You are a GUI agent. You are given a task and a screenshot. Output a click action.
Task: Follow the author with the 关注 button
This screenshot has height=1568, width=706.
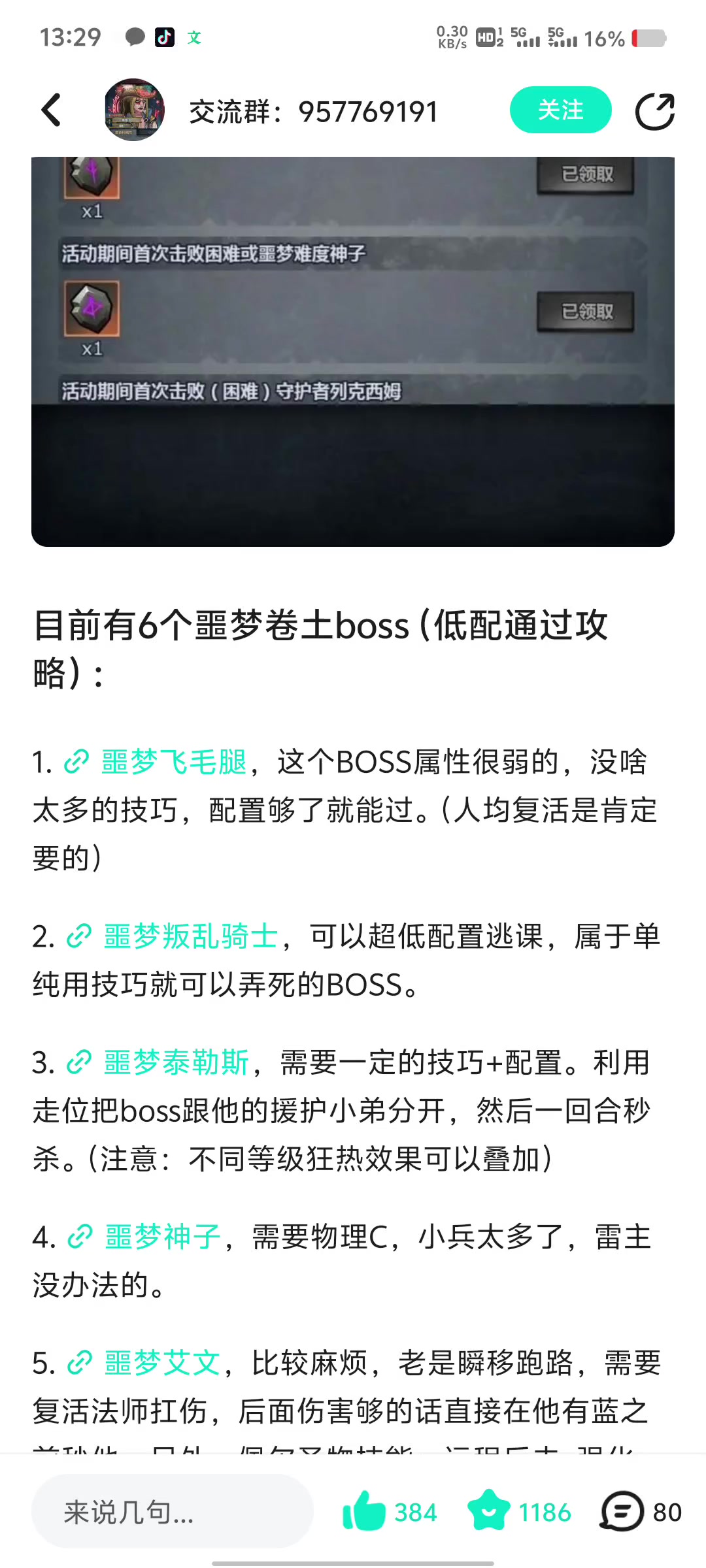point(560,110)
